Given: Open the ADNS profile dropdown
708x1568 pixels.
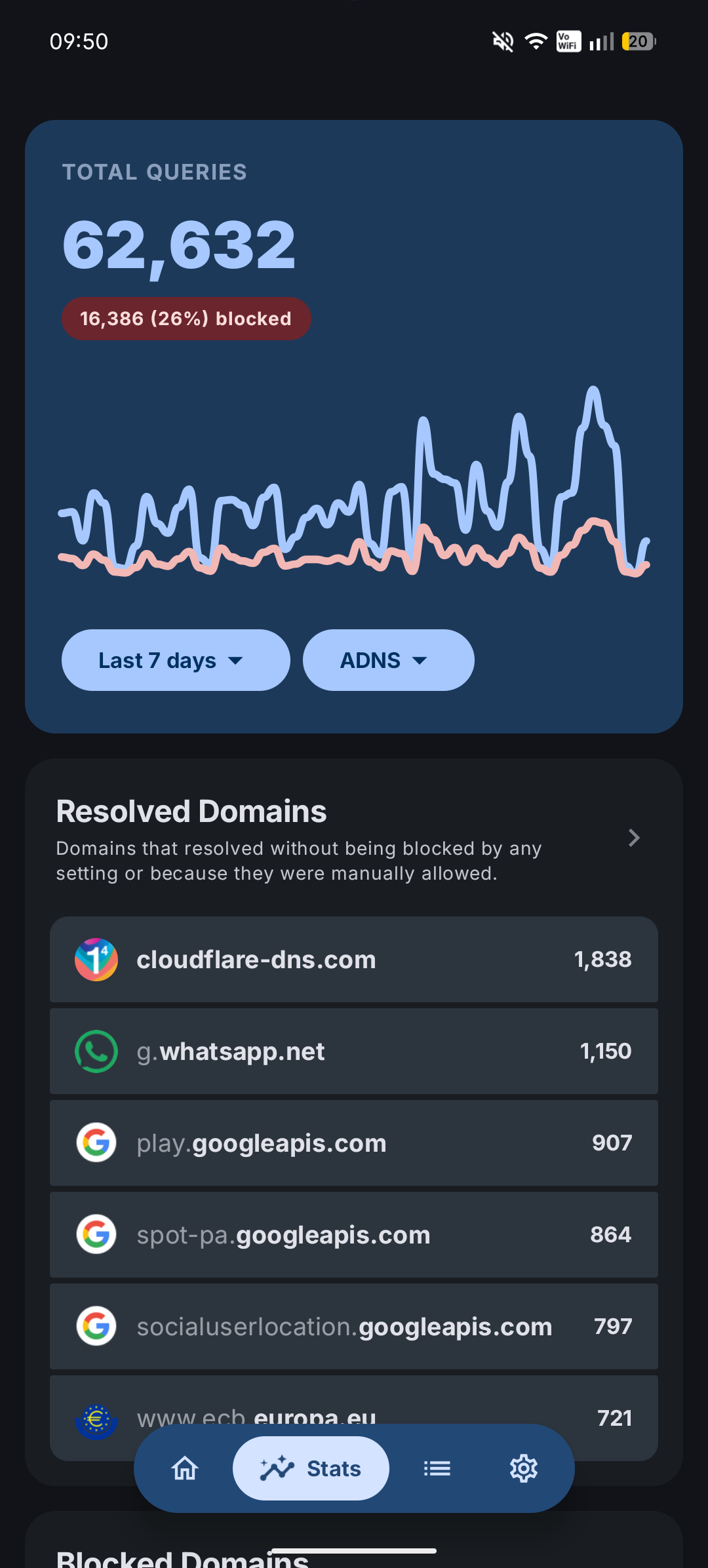Looking at the screenshot, I should pos(388,660).
